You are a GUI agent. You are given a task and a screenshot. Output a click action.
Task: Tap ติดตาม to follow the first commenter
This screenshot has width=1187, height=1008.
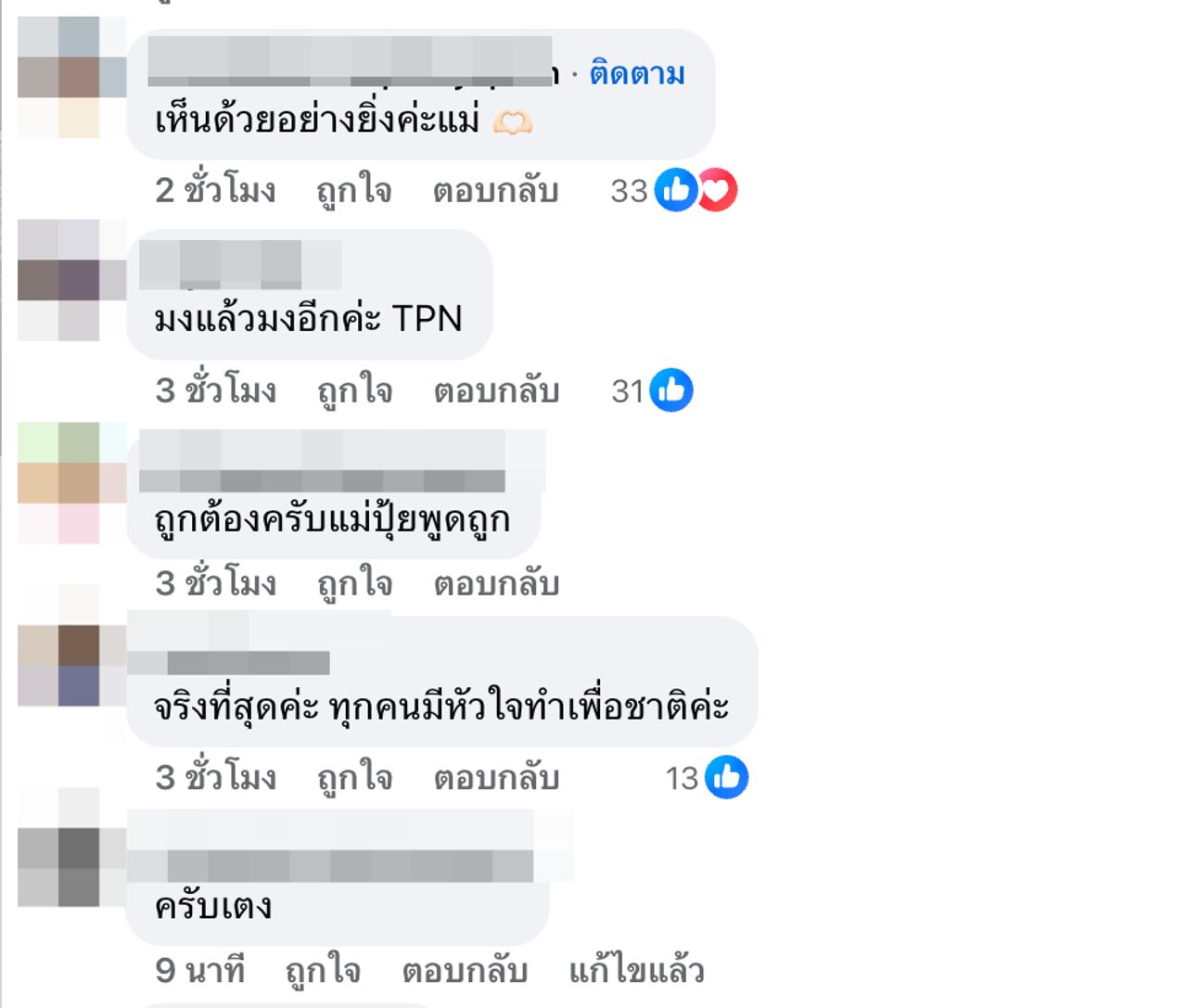tap(637, 74)
